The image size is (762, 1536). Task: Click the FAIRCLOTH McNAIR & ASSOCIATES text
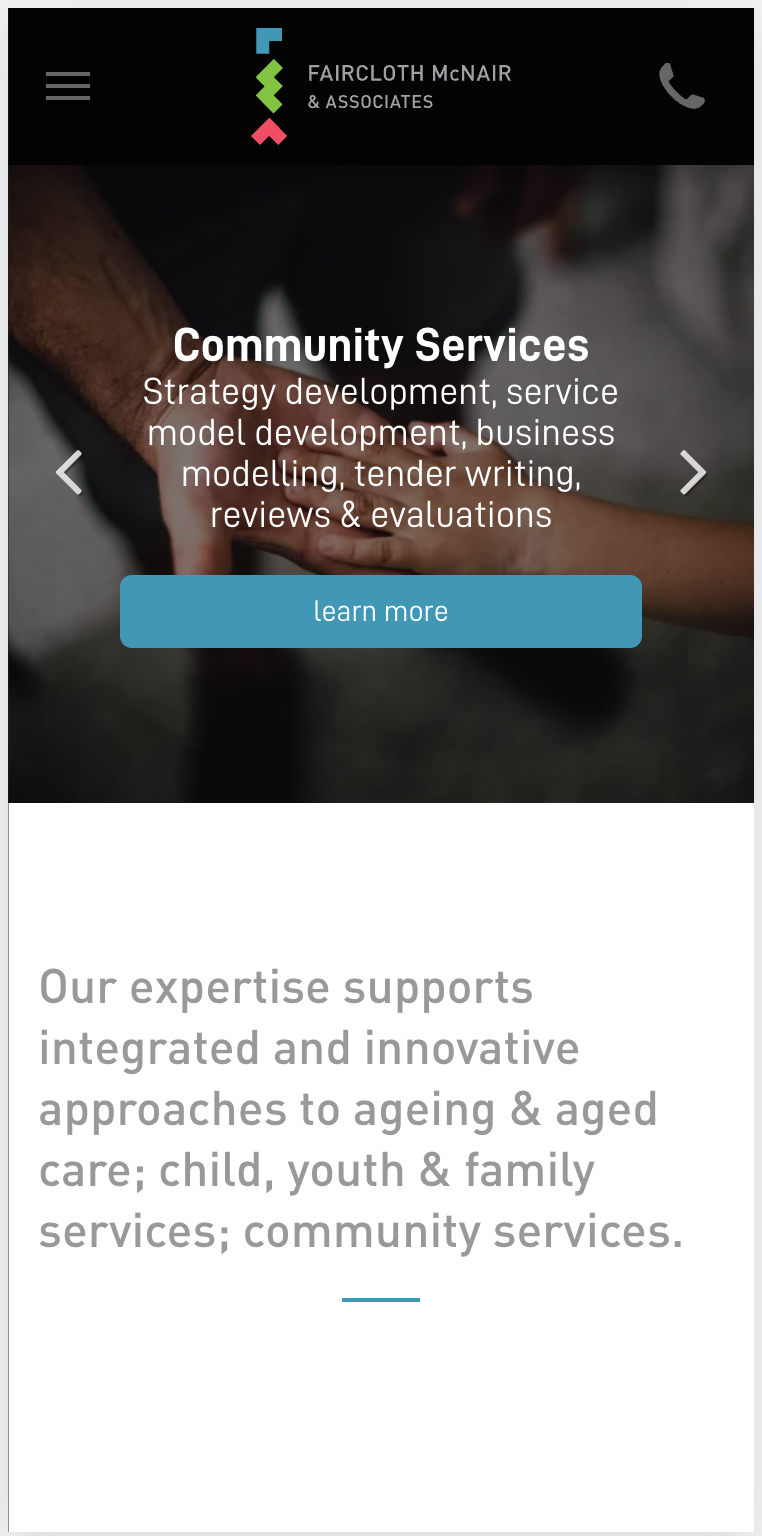pyautogui.click(x=409, y=86)
